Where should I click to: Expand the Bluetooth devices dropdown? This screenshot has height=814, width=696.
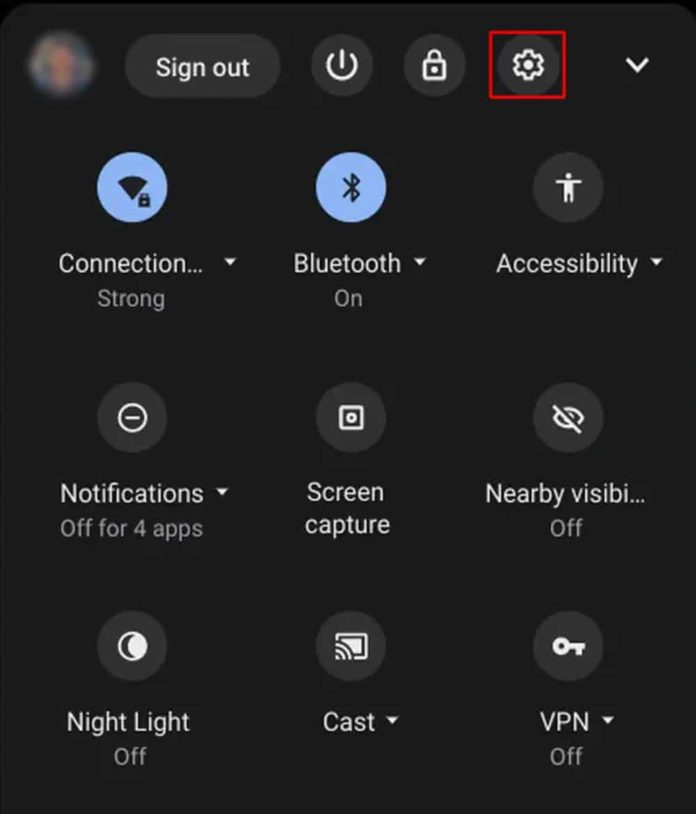pyautogui.click(x=420, y=262)
